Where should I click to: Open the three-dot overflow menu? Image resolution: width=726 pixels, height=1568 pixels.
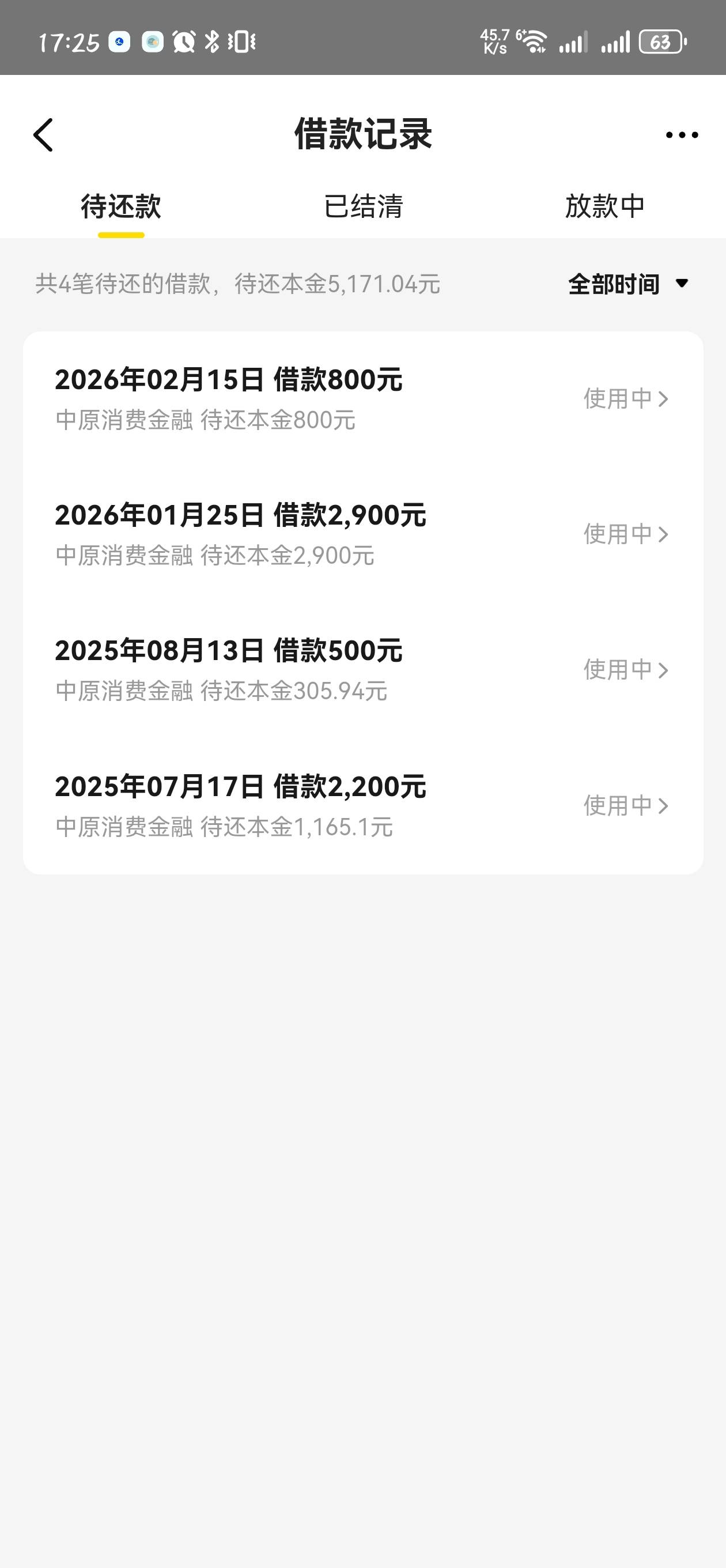tap(682, 134)
